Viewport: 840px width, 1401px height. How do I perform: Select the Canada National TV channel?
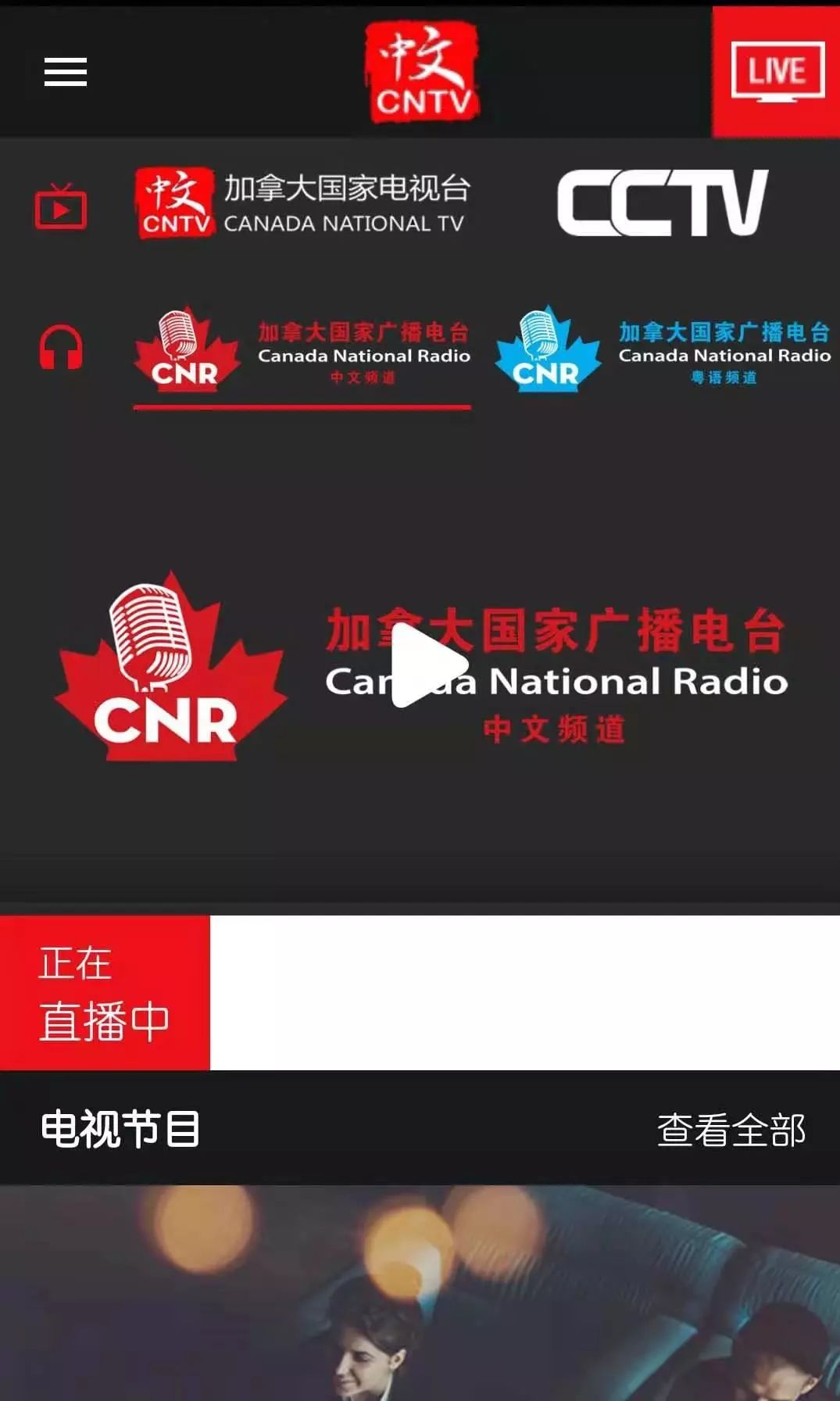[x=303, y=203]
